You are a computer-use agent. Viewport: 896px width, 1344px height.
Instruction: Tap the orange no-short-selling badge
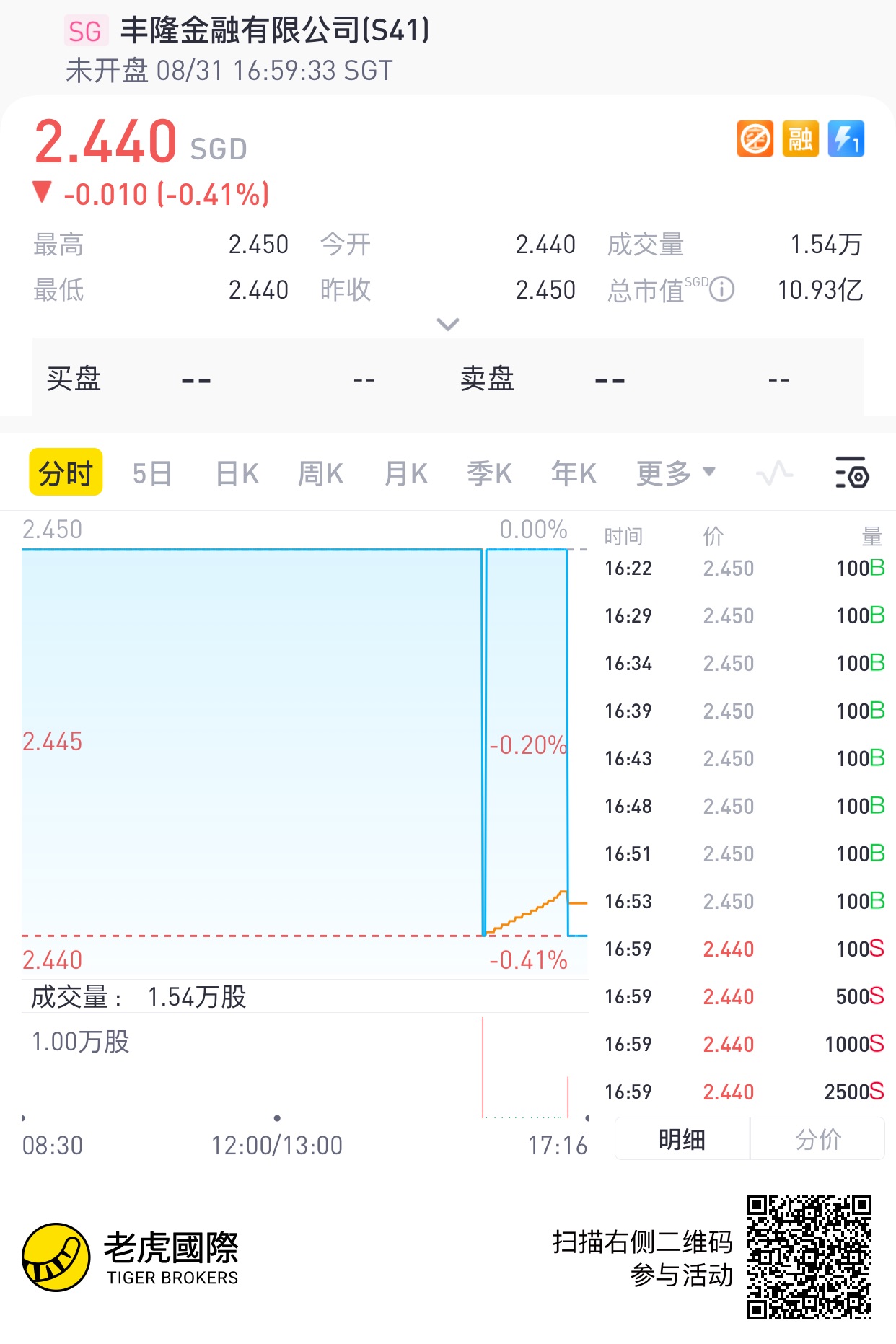[755, 139]
